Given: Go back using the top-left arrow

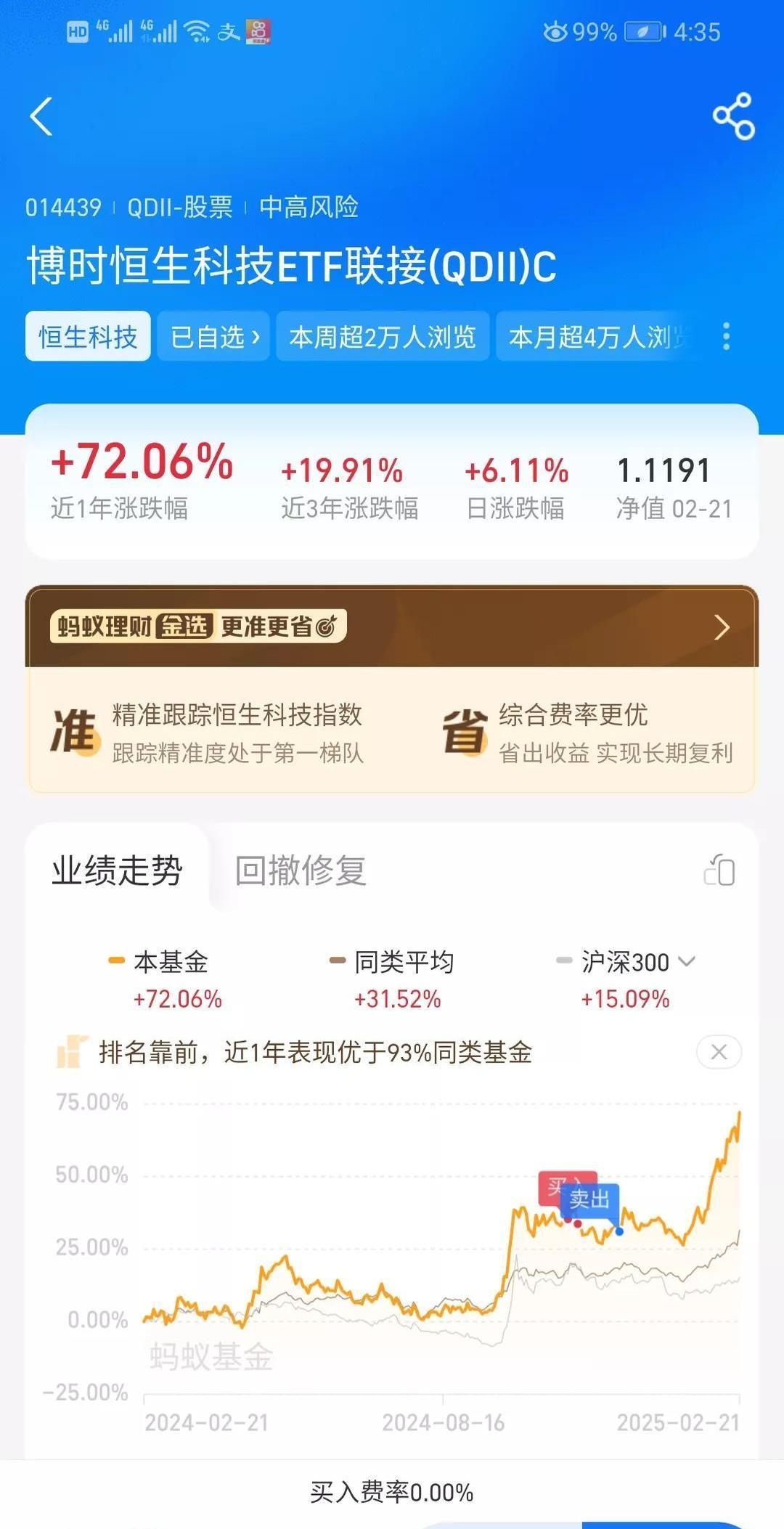Looking at the screenshot, I should pyautogui.click(x=41, y=116).
